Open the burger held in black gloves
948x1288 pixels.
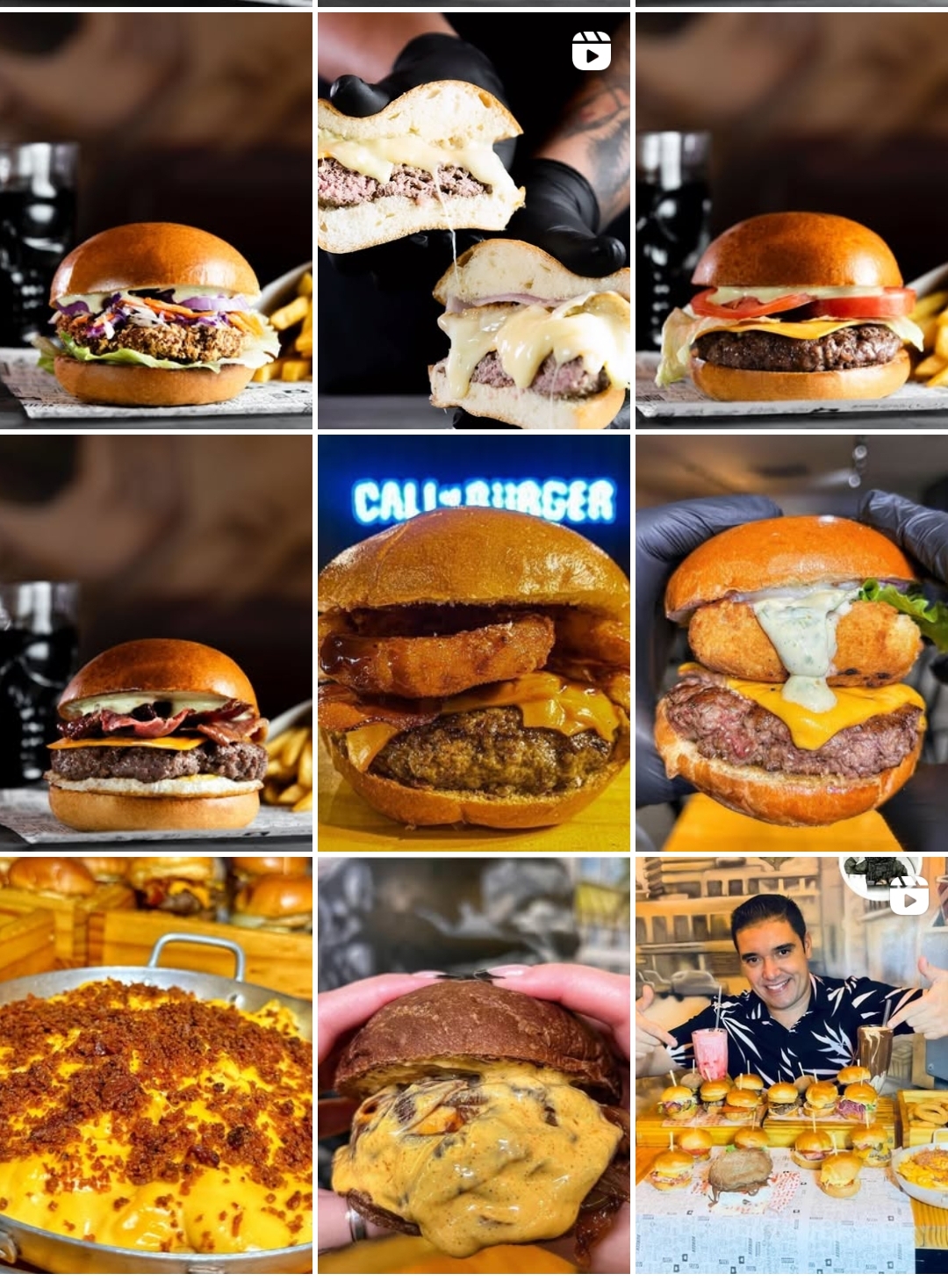(x=791, y=643)
